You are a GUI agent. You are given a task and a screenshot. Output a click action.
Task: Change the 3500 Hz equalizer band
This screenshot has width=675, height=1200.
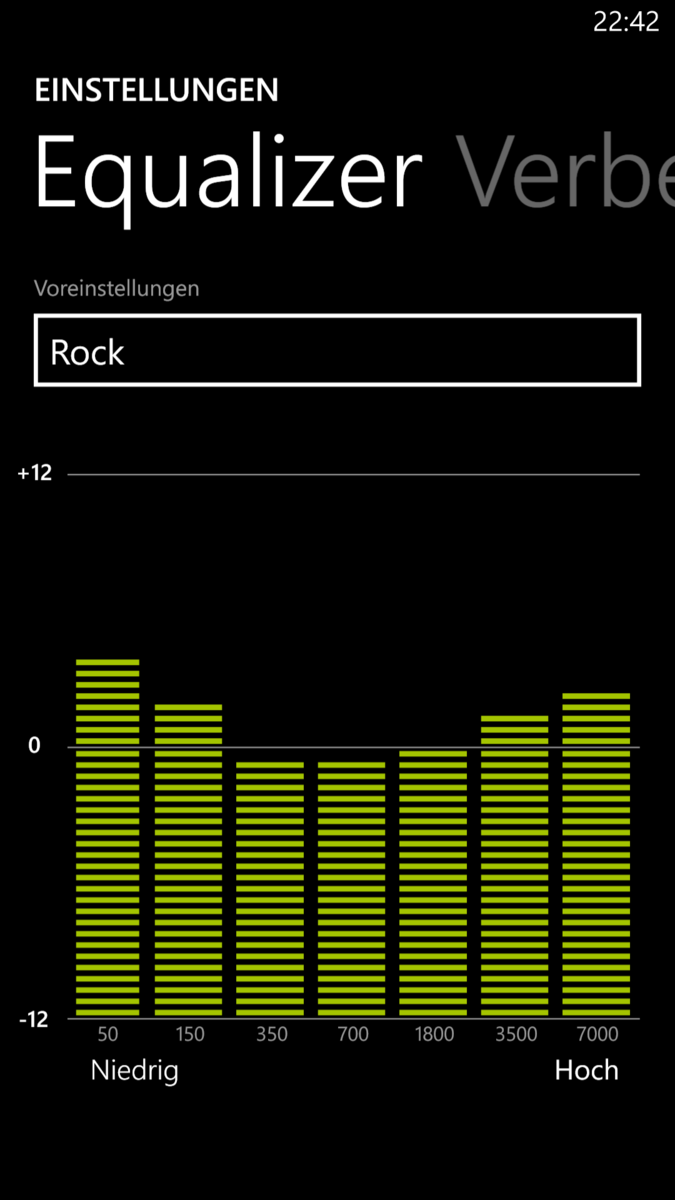coord(515,865)
